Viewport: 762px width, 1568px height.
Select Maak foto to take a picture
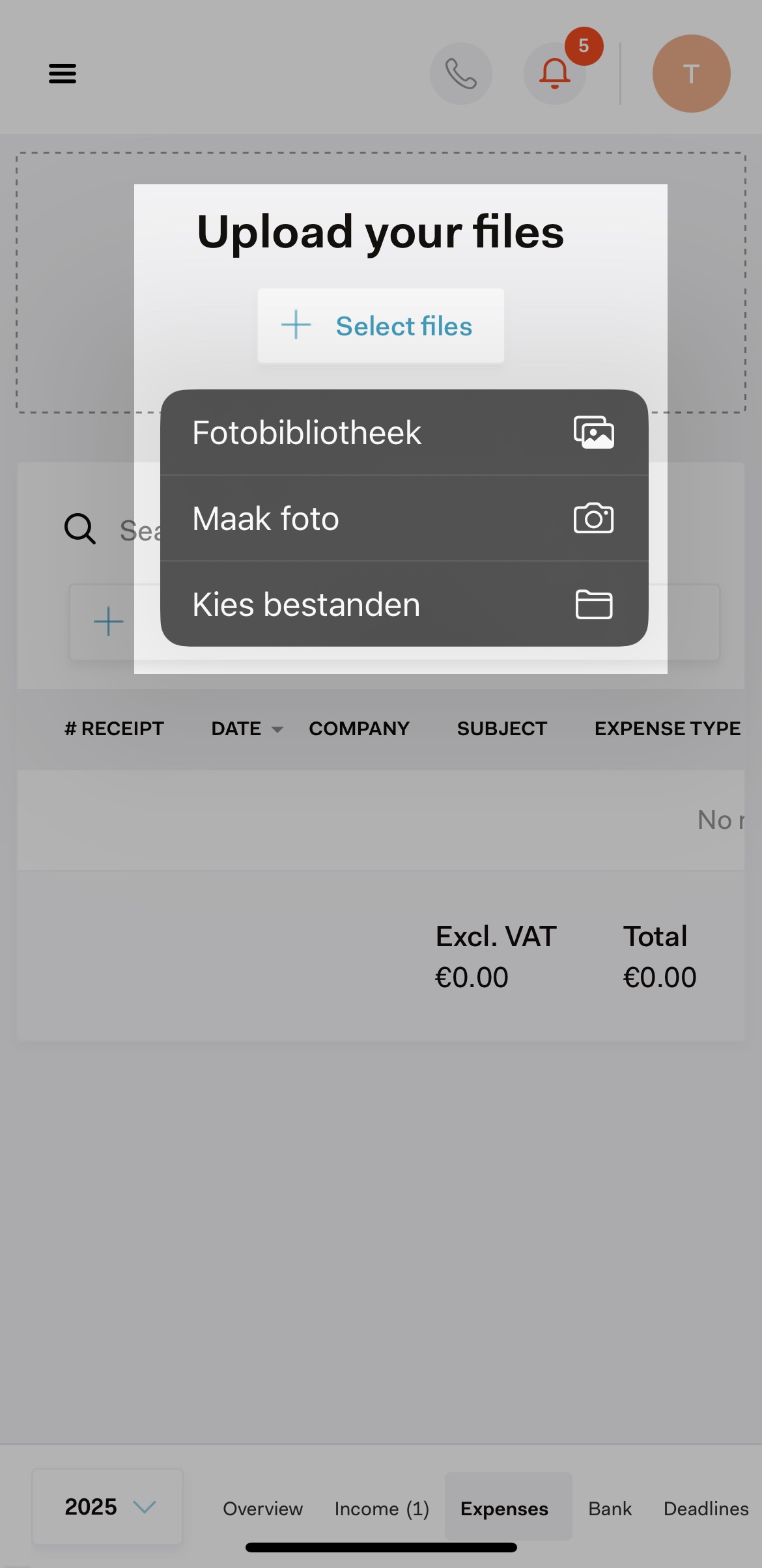[x=404, y=518]
